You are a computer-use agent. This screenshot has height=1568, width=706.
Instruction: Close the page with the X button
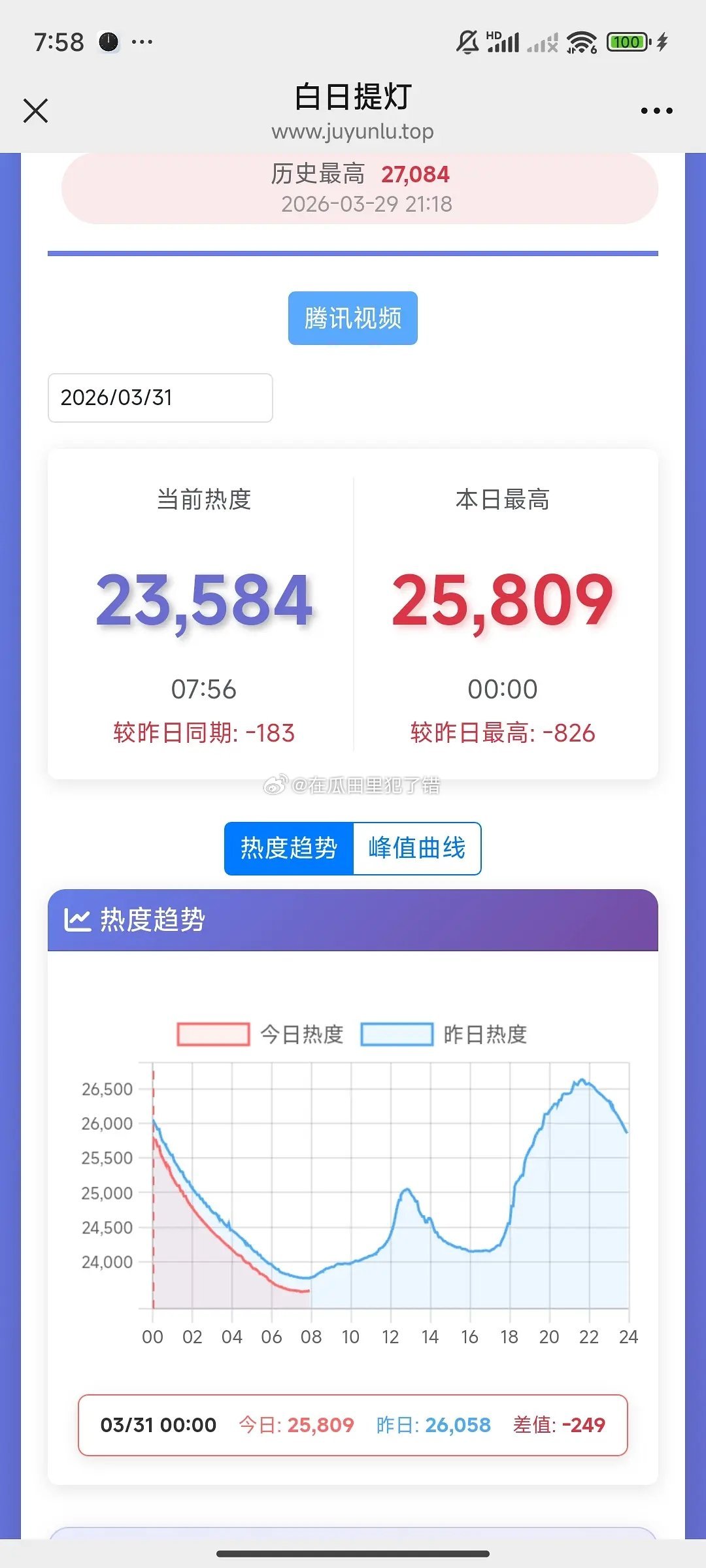click(x=36, y=110)
